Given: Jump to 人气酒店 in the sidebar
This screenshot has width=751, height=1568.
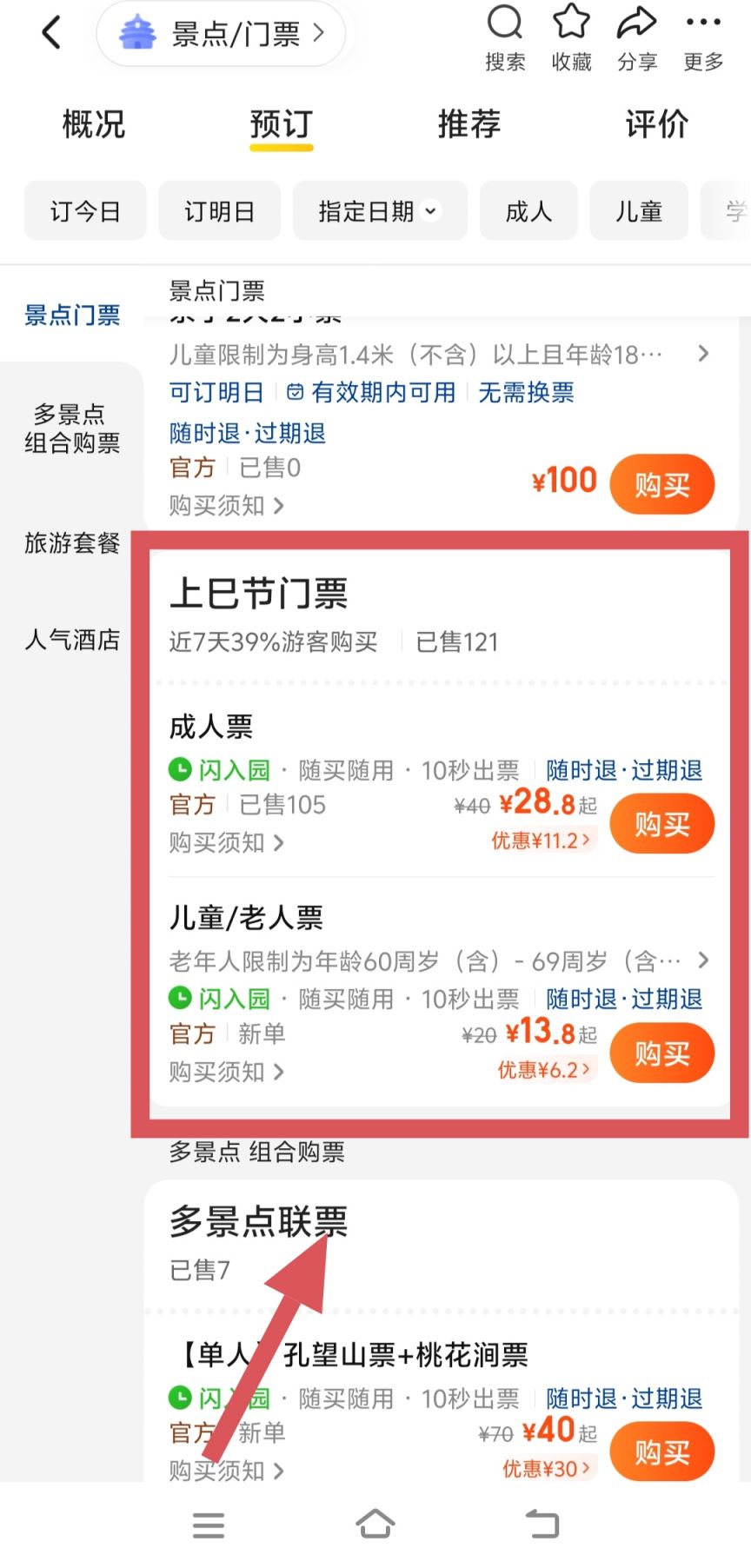Looking at the screenshot, I should point(72,641).
